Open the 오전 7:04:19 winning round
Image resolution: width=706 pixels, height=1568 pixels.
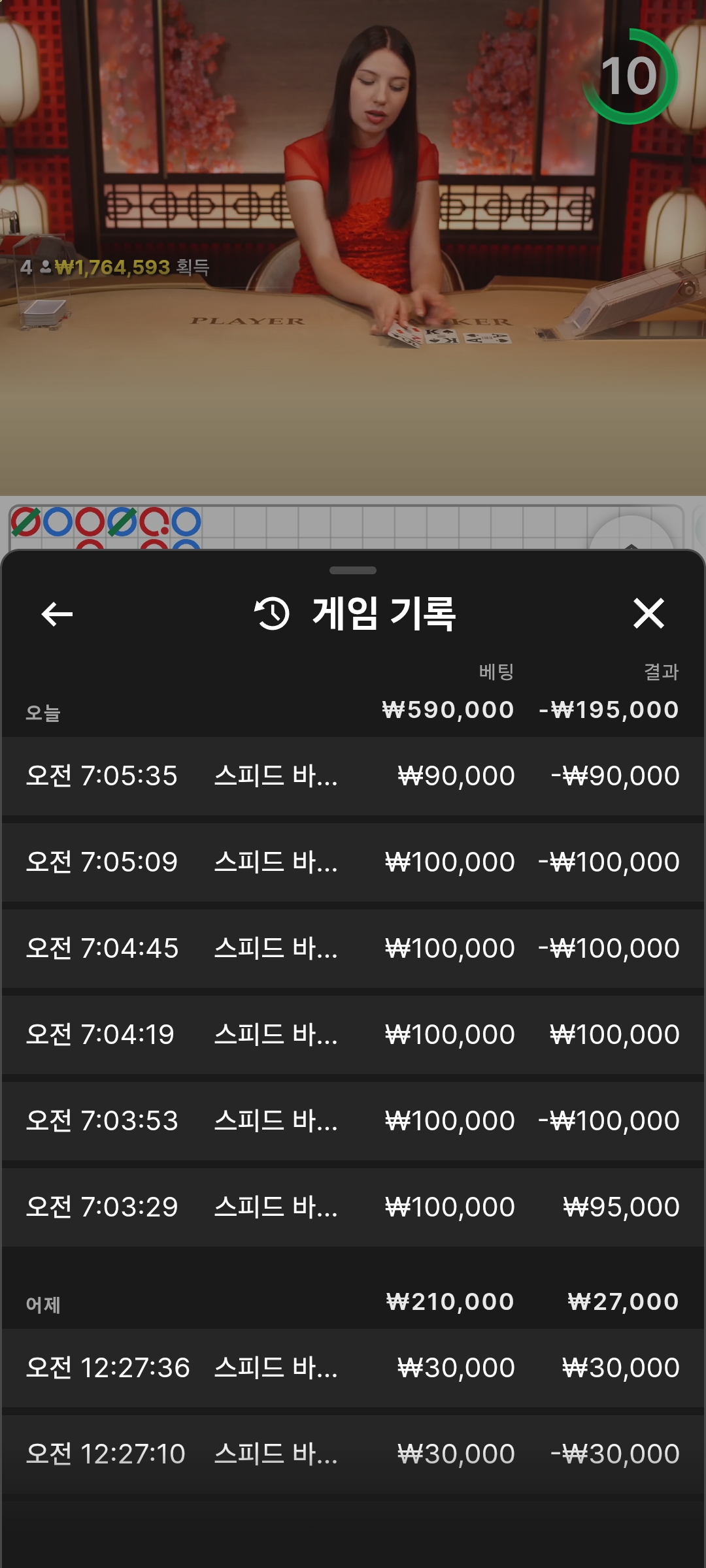point(353,1035)
